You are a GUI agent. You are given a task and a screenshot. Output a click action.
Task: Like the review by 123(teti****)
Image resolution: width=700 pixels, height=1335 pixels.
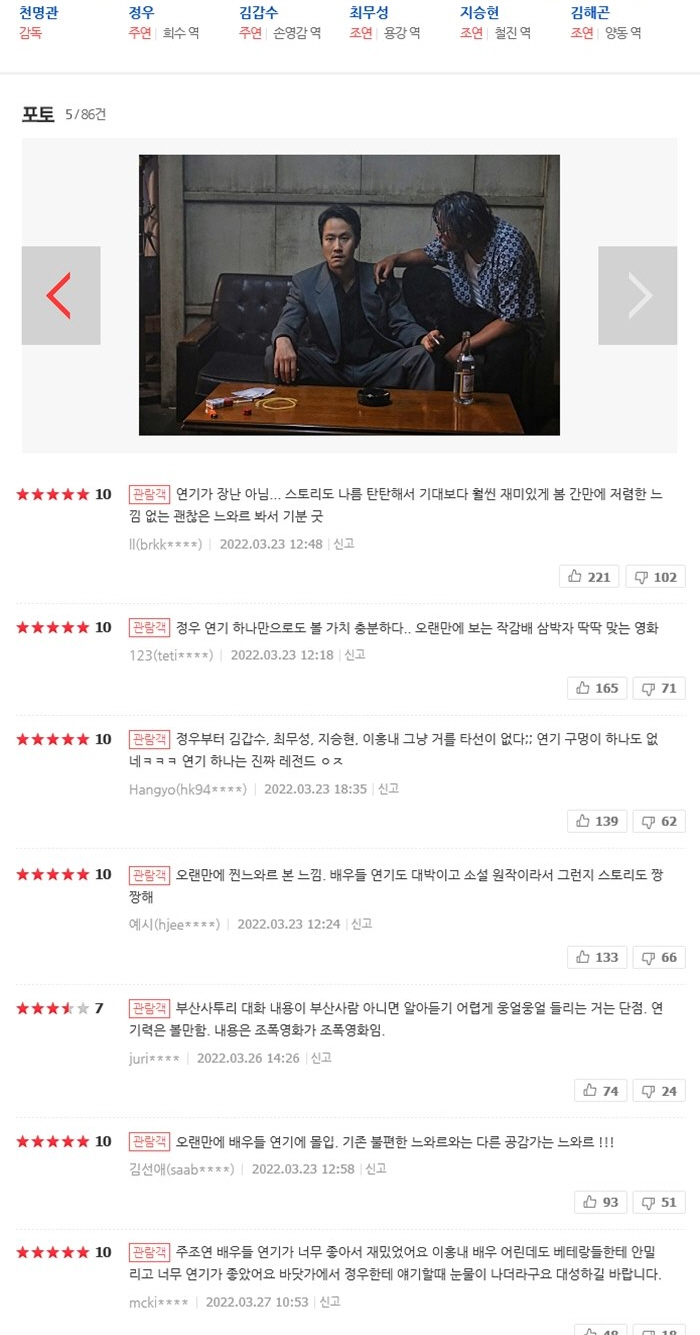pyautogui.click(x=598, y=688)
